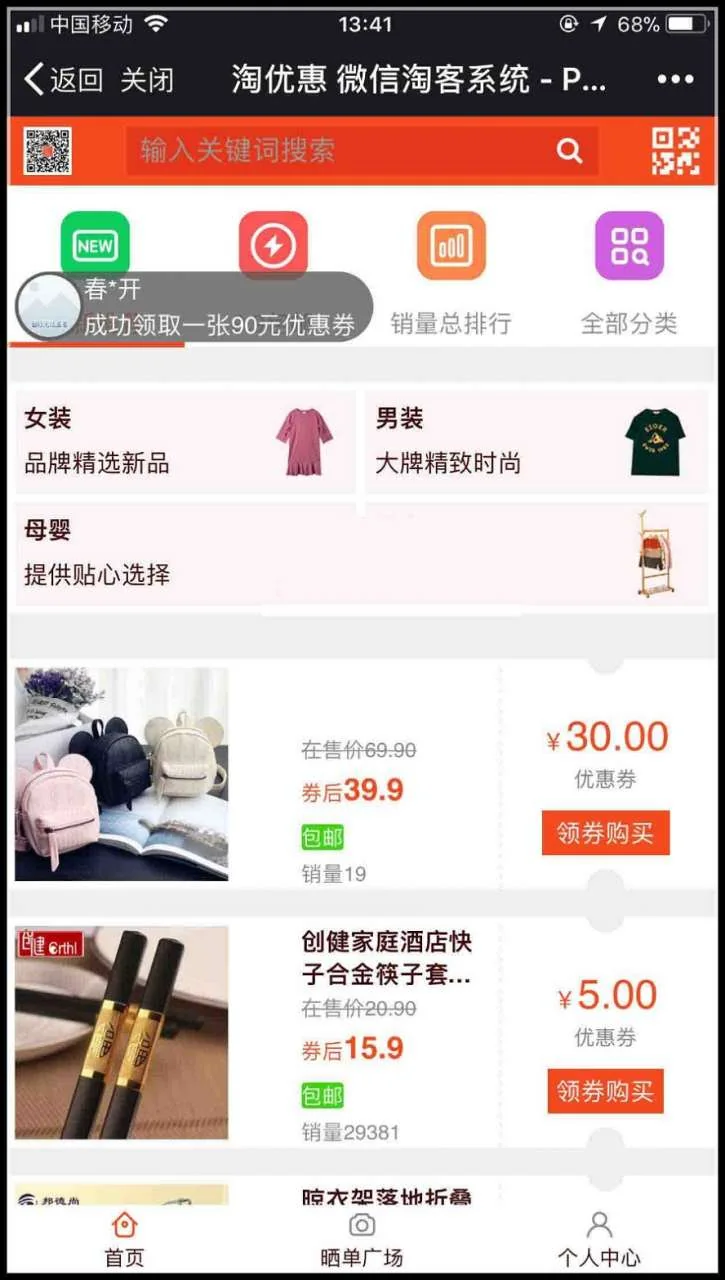Open 女装 品牌精选新品 category

(x=185, y=441)
